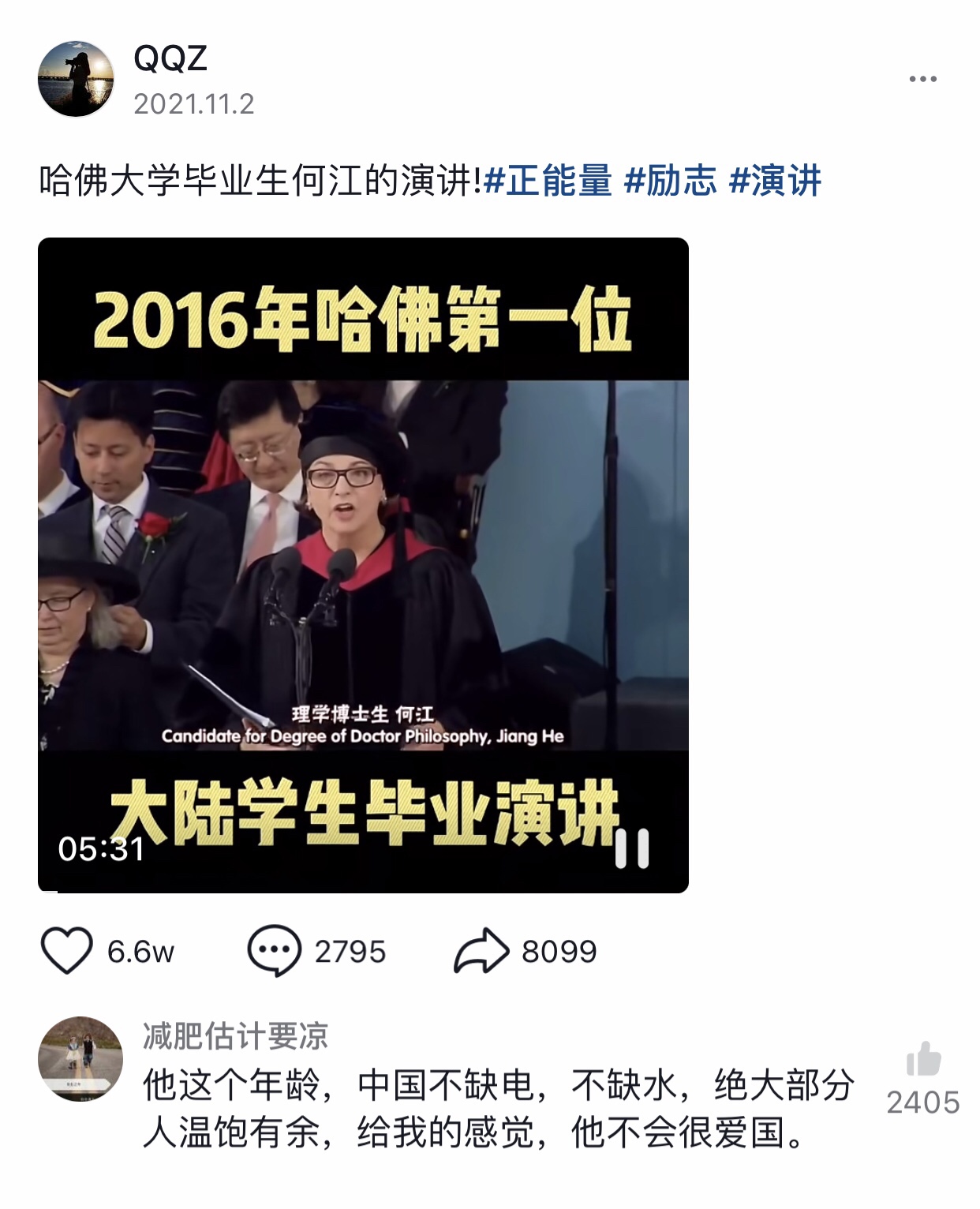Open the #励志 hashtag
Image resolution: width=980 pixels, height=1209 pixels.
pos(670,181)
